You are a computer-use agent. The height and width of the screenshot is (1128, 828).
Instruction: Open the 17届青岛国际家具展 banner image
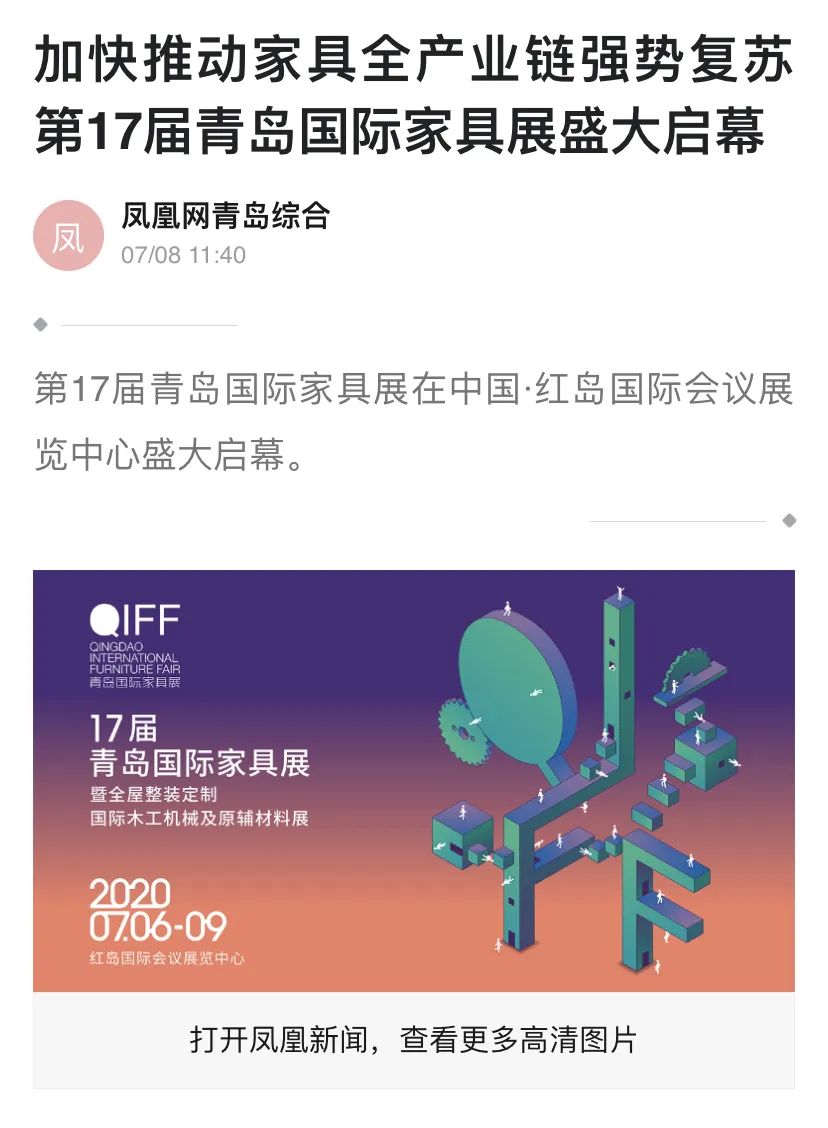point(413,780)
